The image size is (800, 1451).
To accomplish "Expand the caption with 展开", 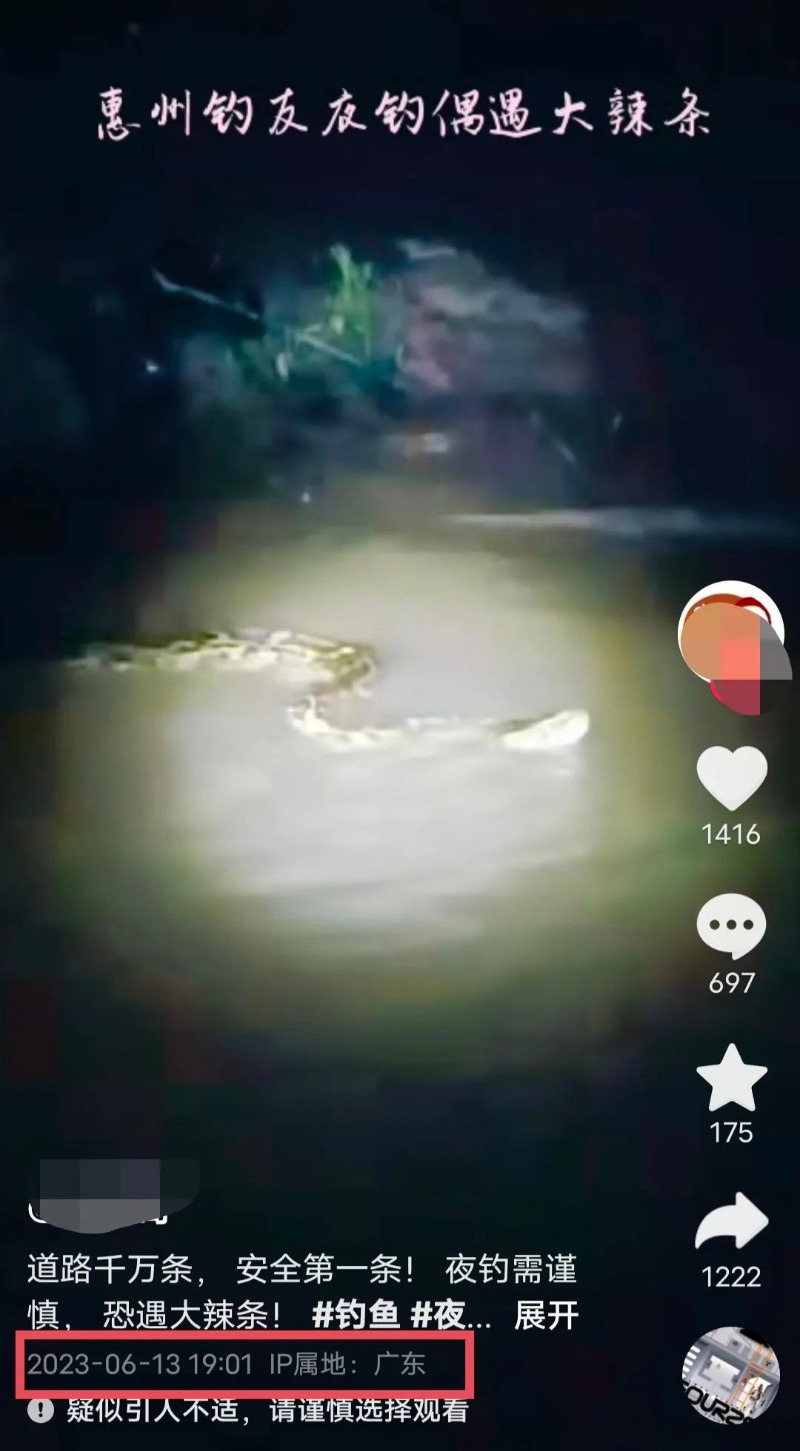I will pos(546,1316).
